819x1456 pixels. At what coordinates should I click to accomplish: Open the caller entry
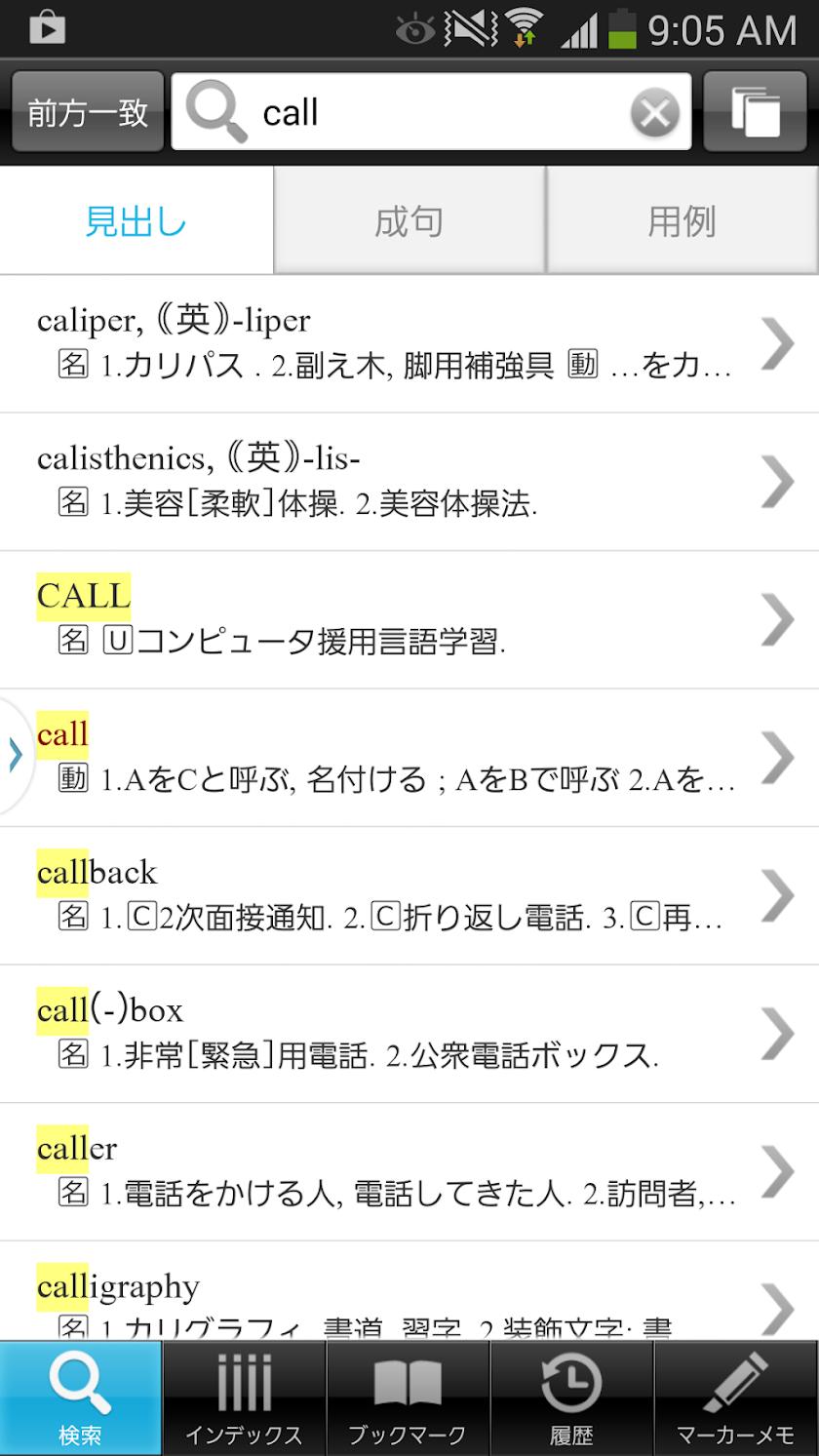point(390,1171)
